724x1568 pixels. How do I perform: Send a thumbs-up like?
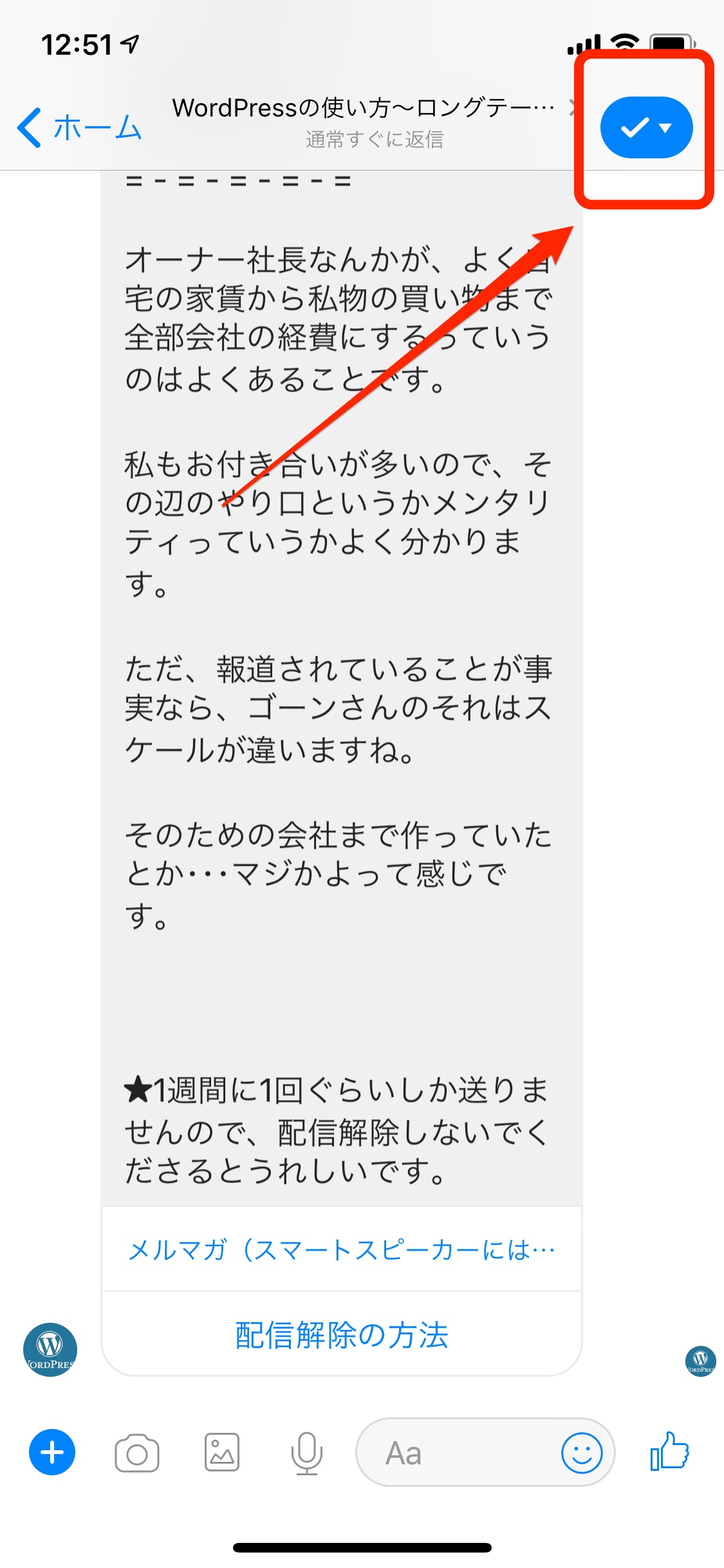point(669,1451)
